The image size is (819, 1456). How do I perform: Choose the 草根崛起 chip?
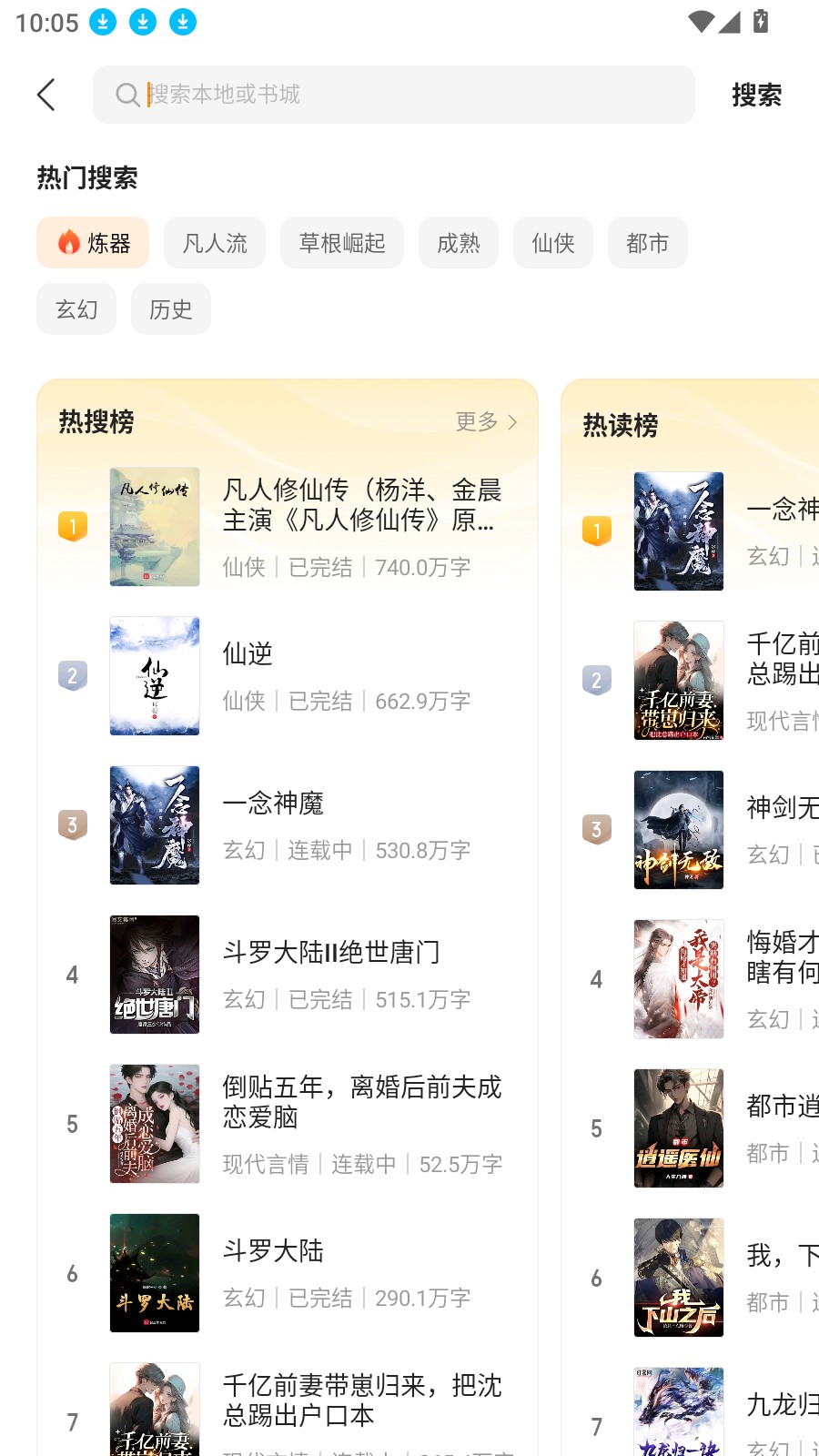[x=342, y=243]
